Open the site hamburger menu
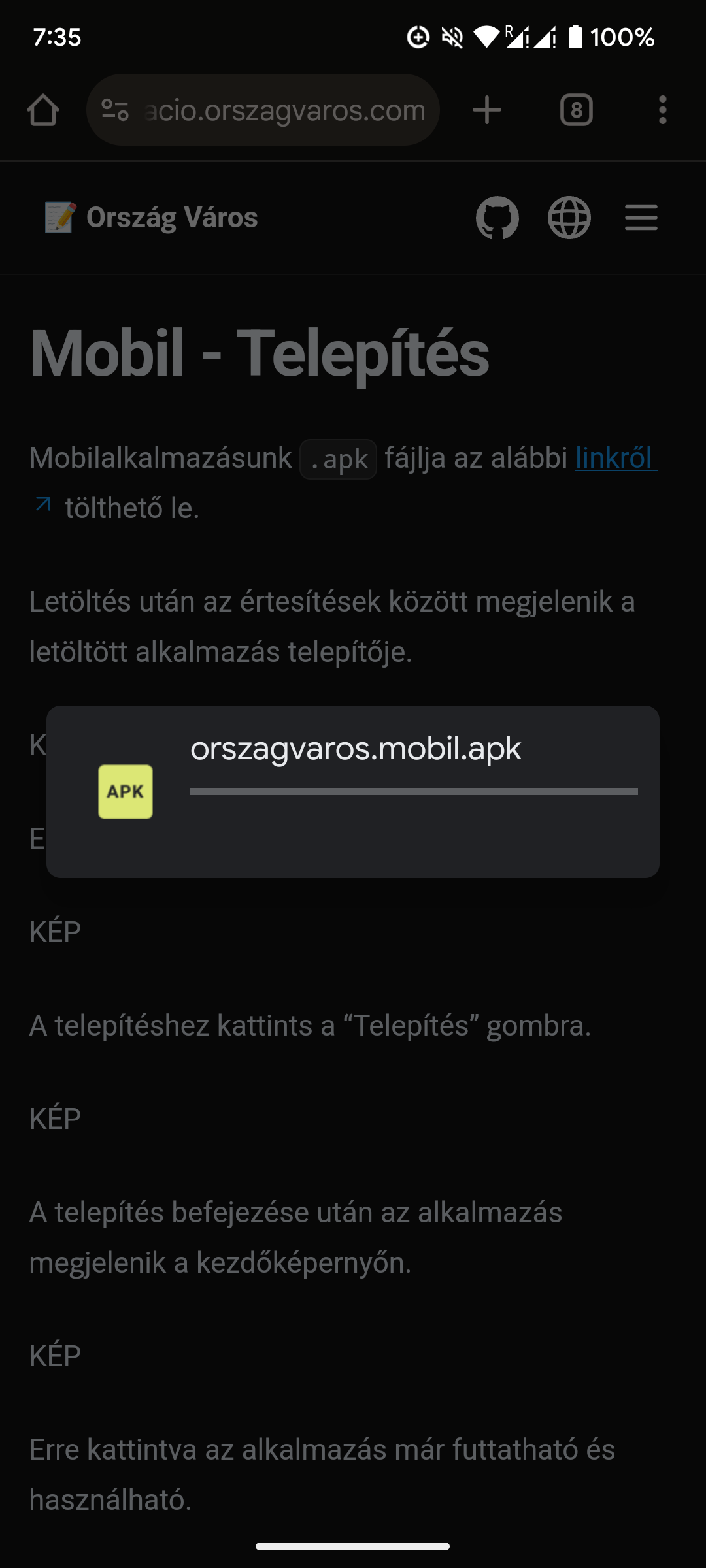This screenshot has width=706, height=1568. pos(641,218)
